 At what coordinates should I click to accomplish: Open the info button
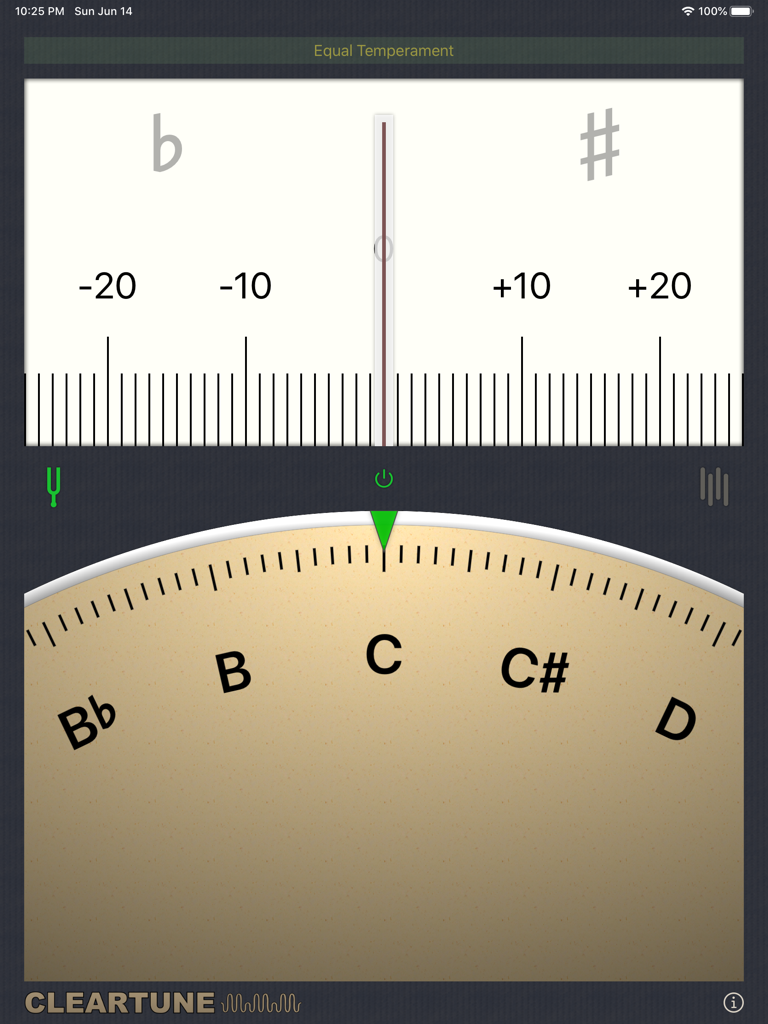click(733, 1002)
